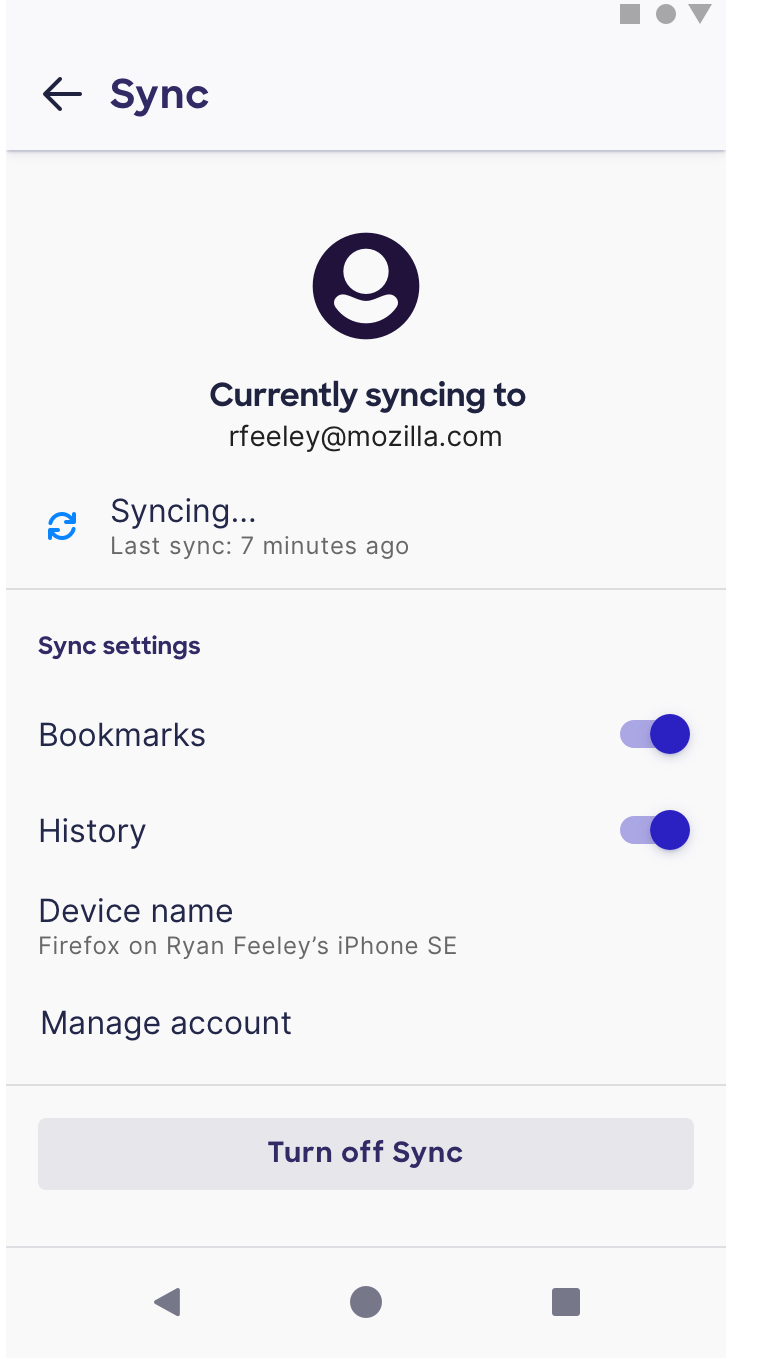
Task: Turn off History sync toggle
Action: click(x=655, y=830)
